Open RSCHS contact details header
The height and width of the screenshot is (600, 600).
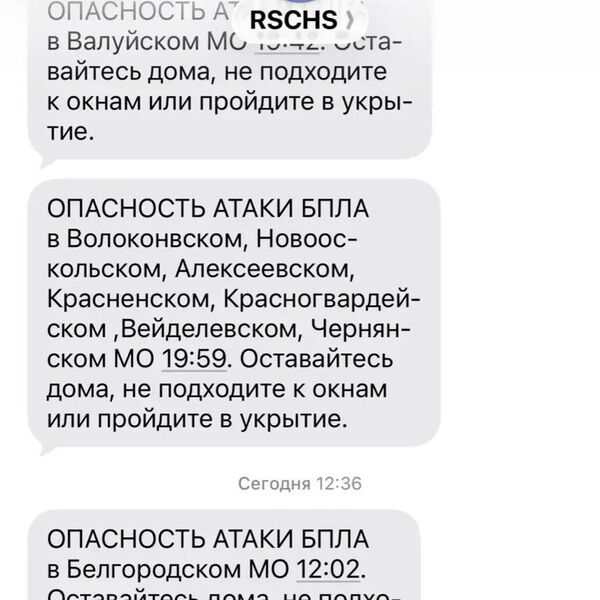coord(300,18)
